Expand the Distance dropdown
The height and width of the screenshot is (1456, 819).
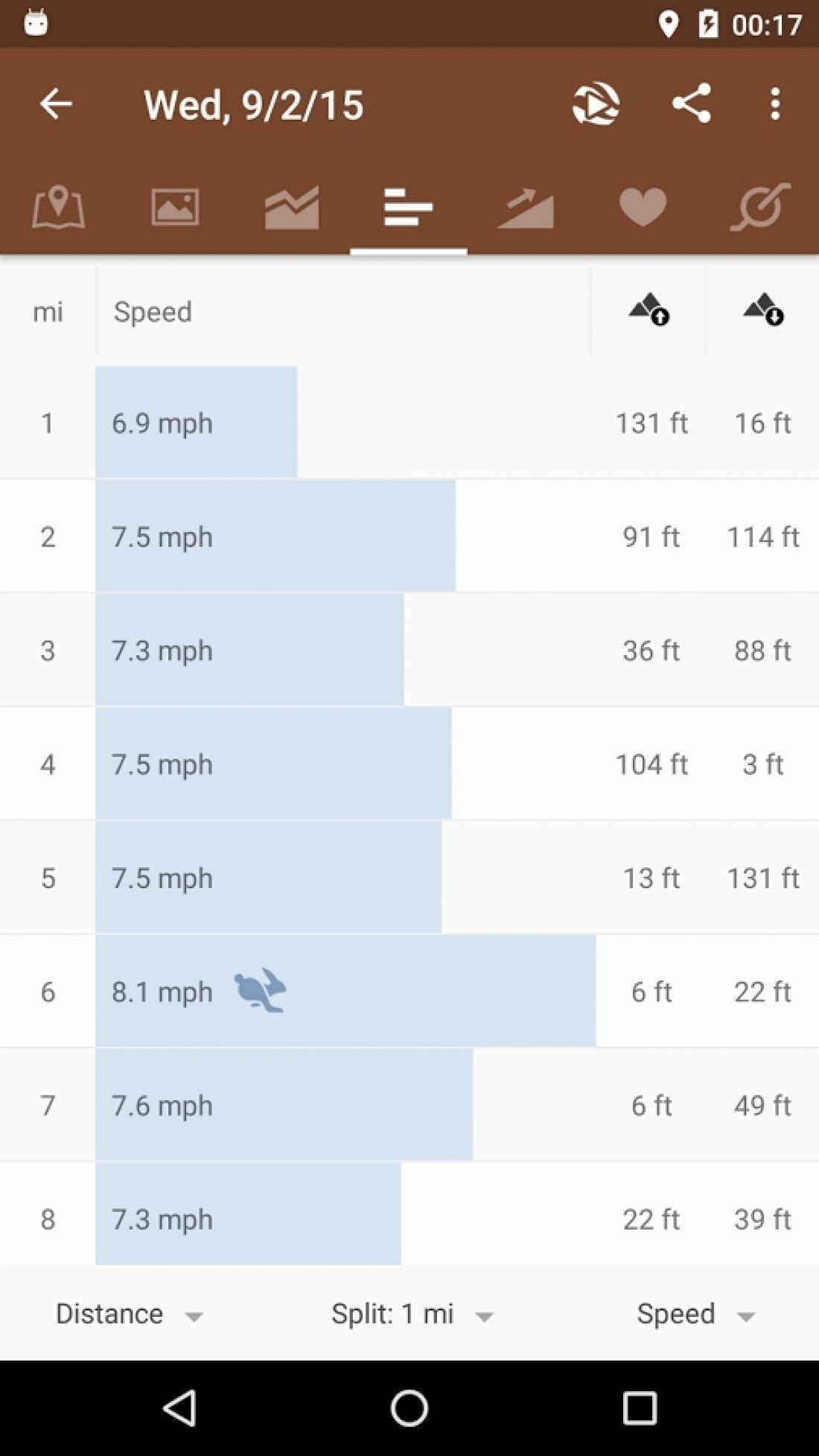[x=130, y=1314]
